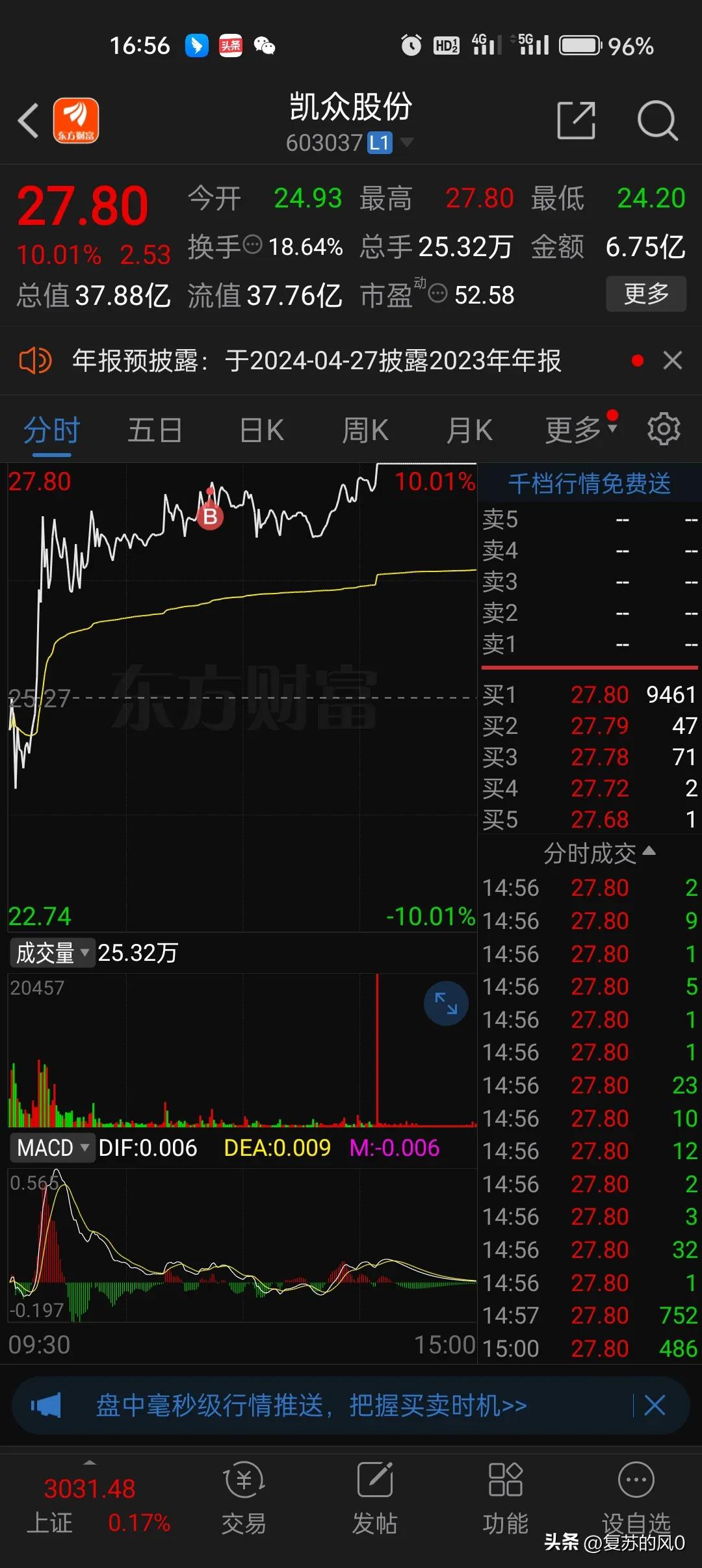
Task: Expand the 更多 chart period menu
Action: point(578,429)
